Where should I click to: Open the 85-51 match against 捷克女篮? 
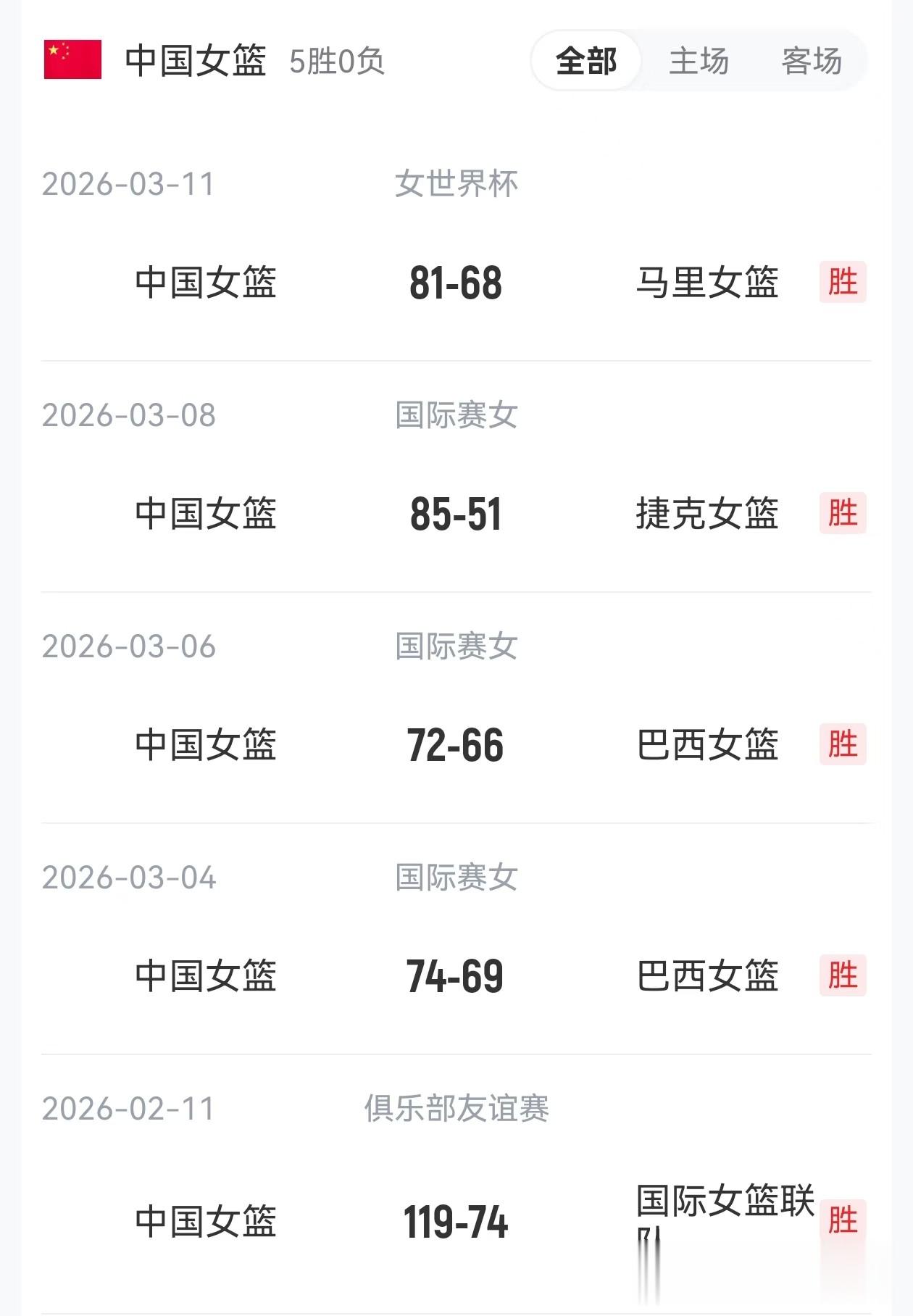(x=455, y=514)
